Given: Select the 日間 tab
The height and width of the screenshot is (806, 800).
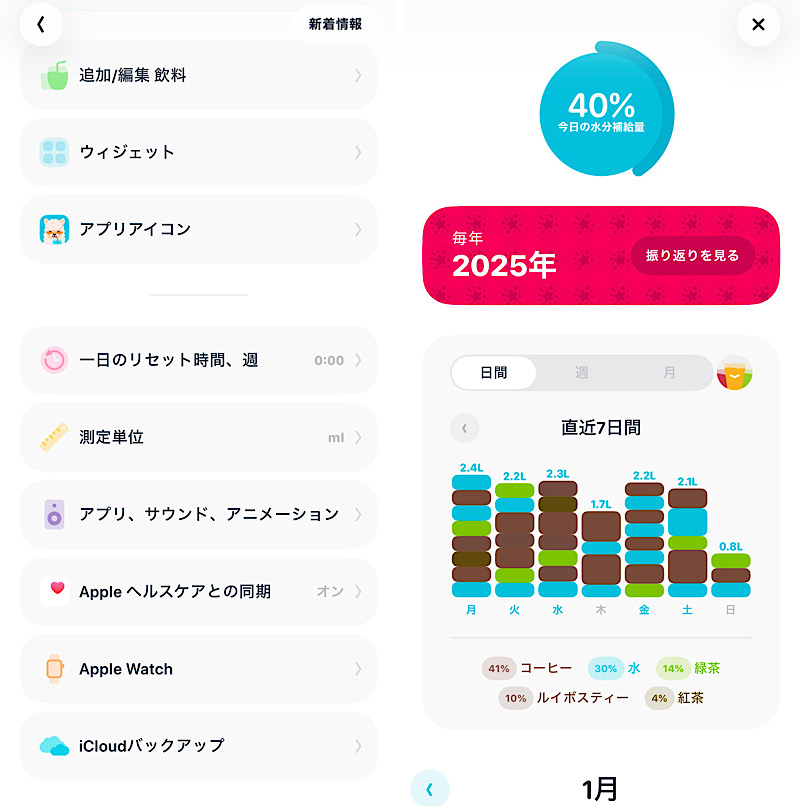Looking at the screenshot, I should [494, 373].
